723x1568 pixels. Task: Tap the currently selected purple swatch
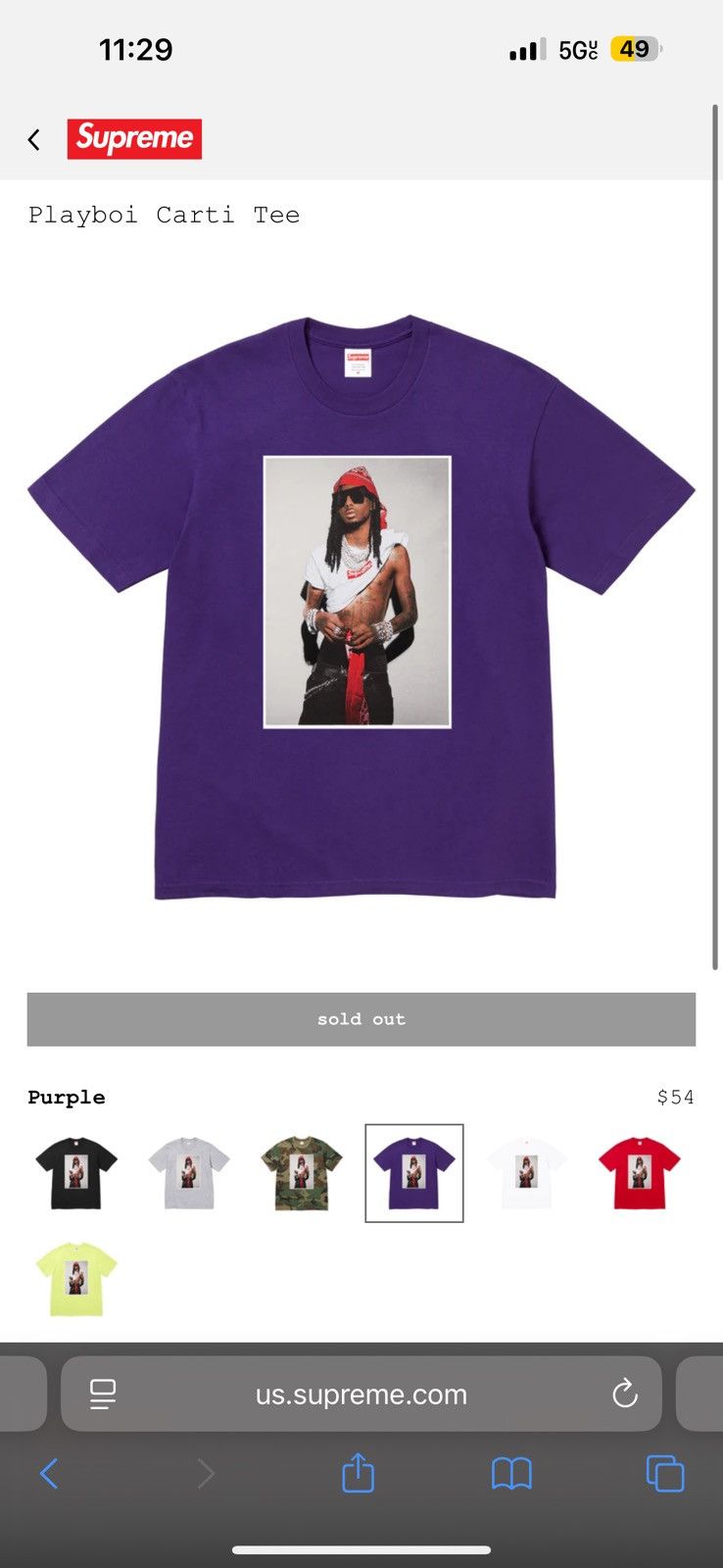pos(413,1172)
